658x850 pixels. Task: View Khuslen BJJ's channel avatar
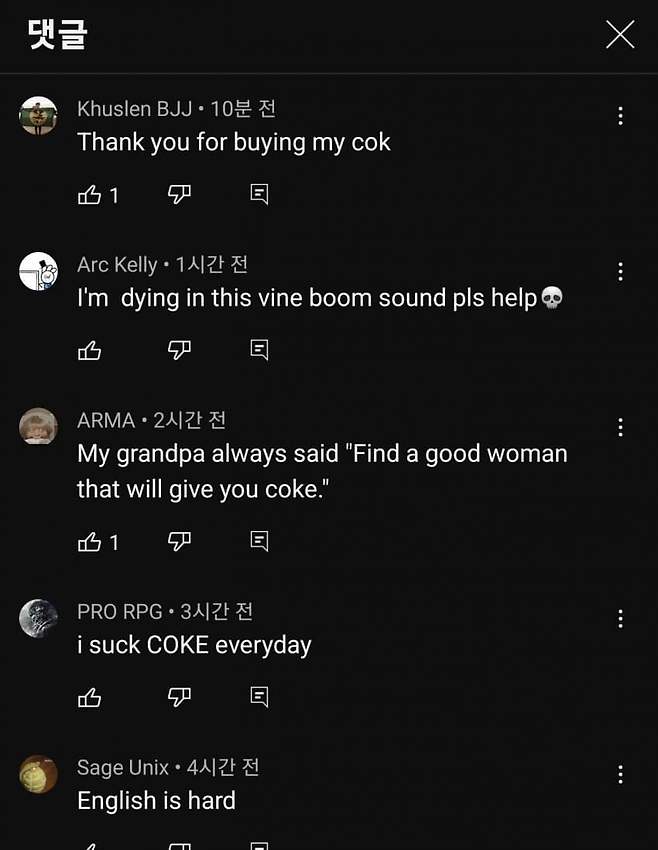coord(38,116)
